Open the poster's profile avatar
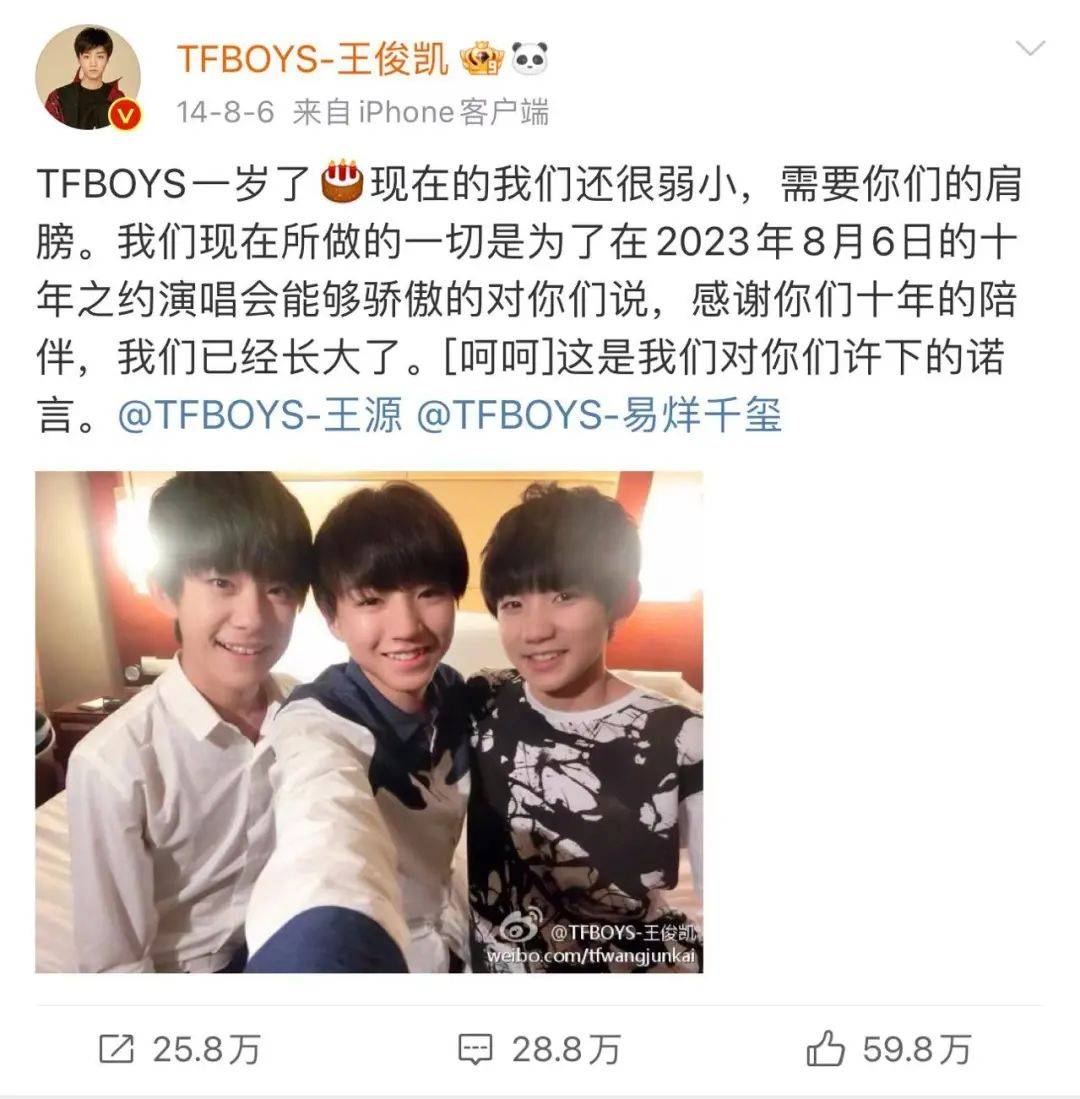The width and height of the screenshot is (1080, 1099). click(87, 78)
